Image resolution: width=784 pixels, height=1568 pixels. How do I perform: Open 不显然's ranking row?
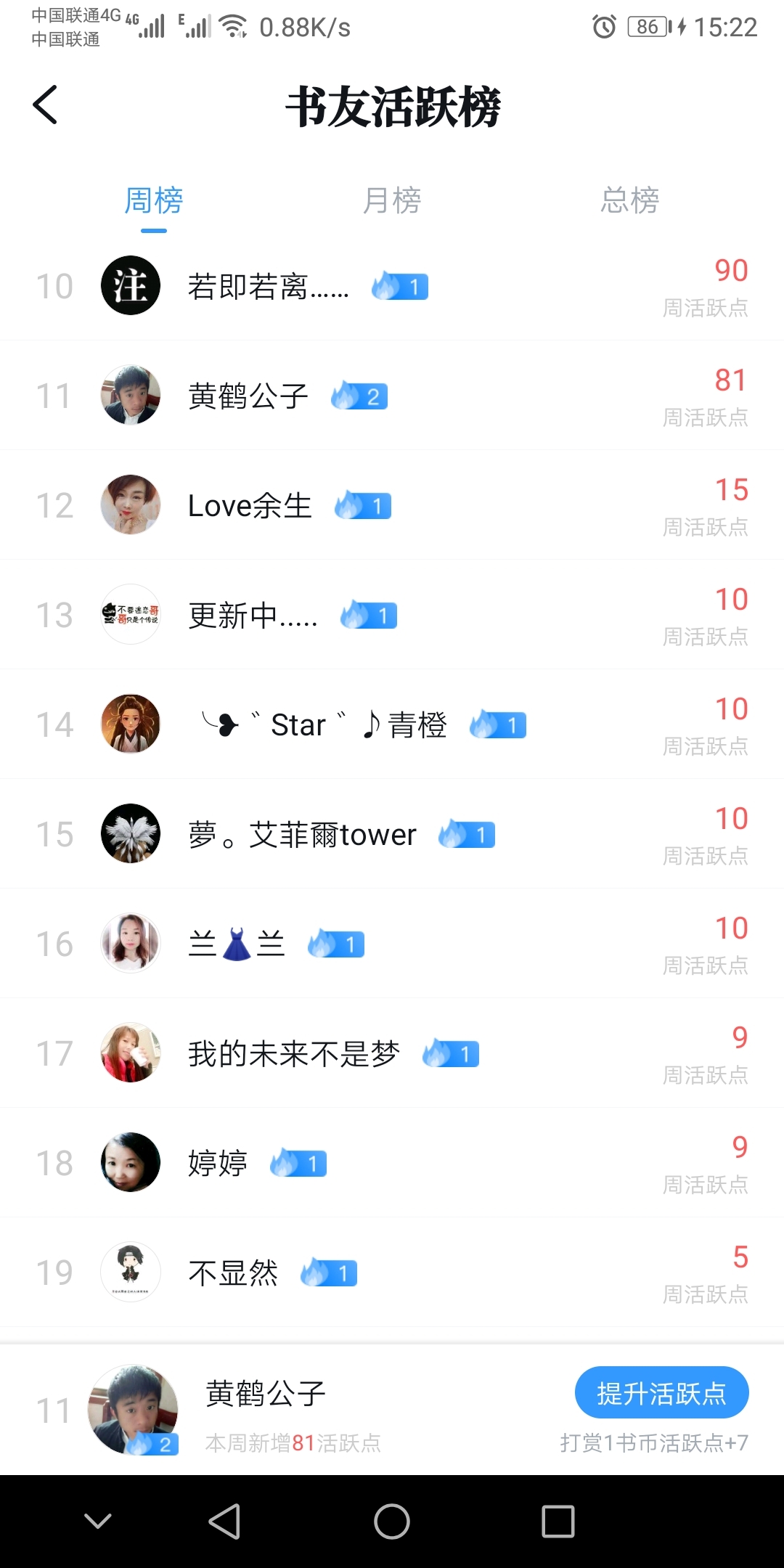point(392,1273)
